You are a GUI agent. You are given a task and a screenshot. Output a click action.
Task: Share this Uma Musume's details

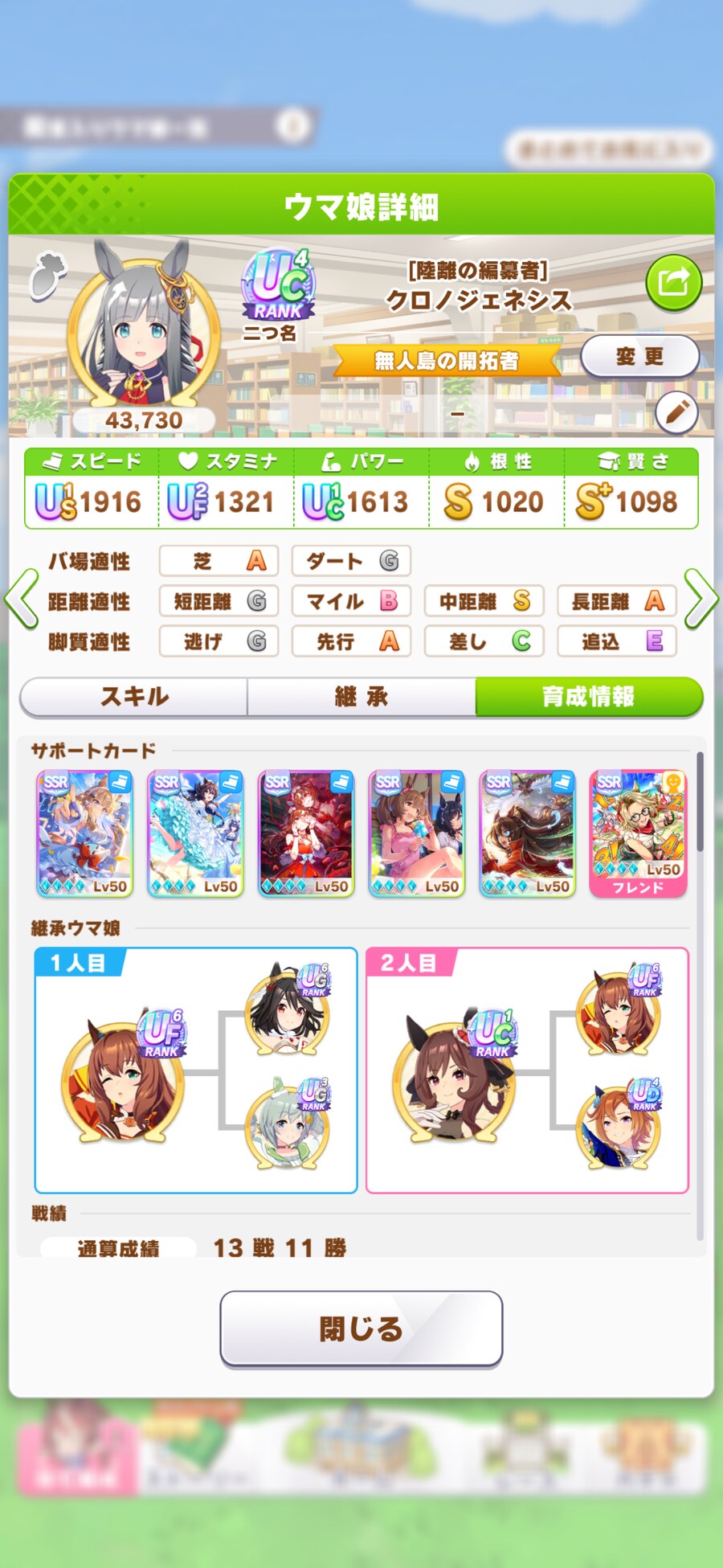tap(673, 282)
